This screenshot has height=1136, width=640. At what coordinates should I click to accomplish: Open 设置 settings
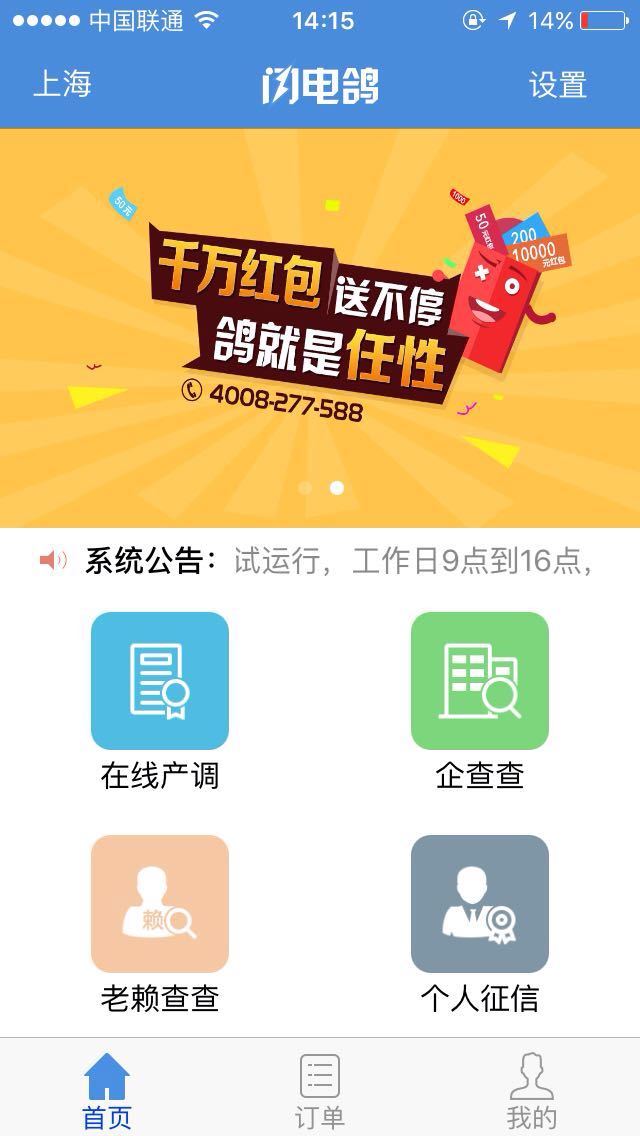(557, 85)
